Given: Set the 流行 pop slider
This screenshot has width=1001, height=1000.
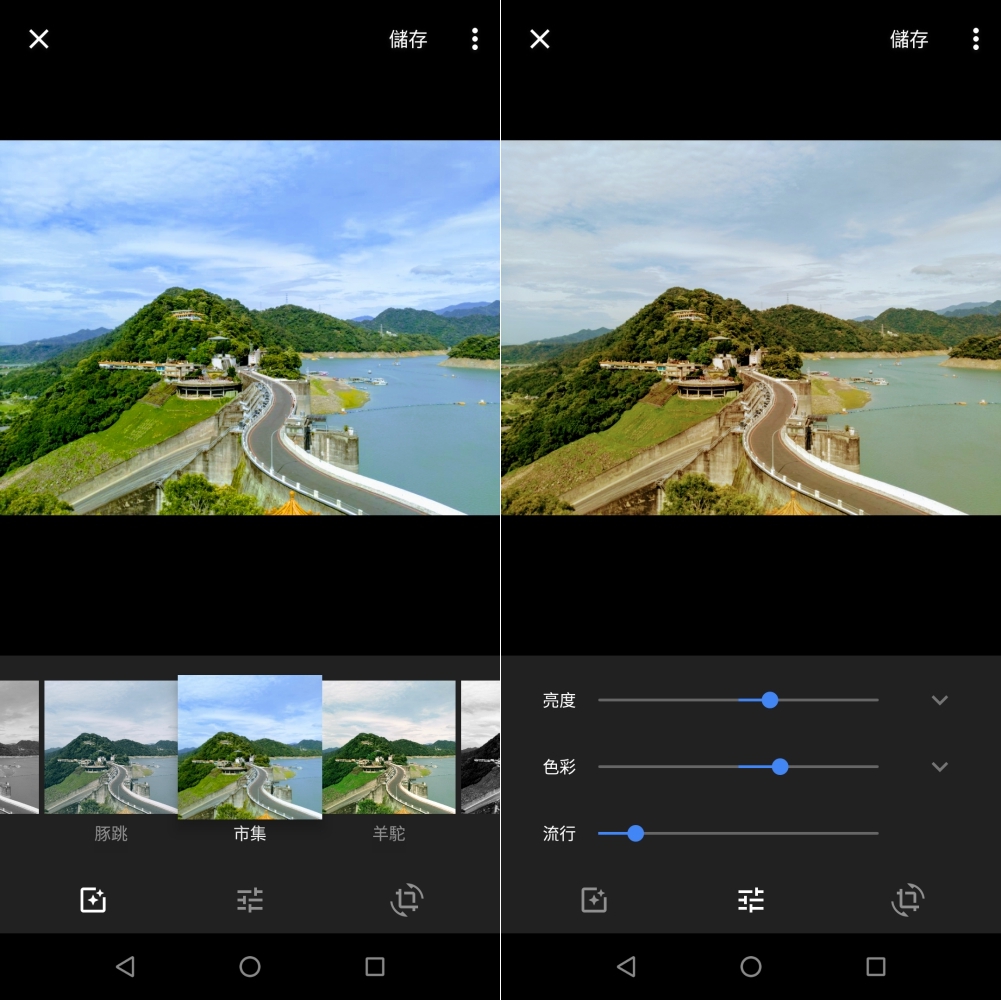Looking at the screenshot, I should point(635,833).
